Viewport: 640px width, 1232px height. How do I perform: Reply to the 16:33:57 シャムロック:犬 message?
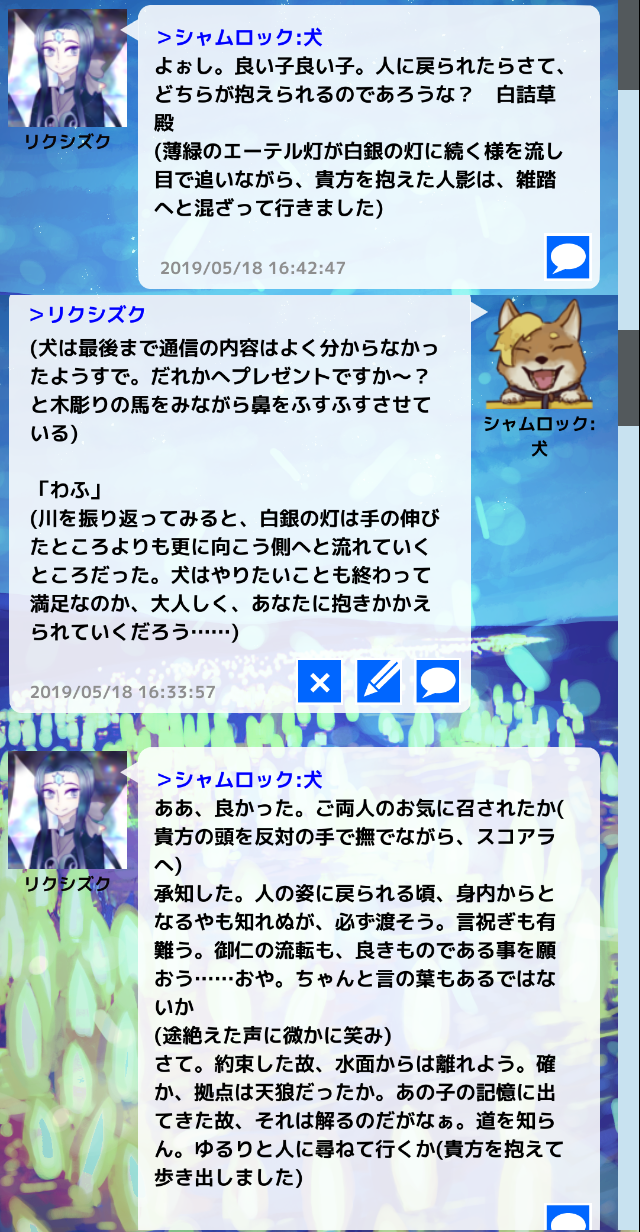pos(437,682)
